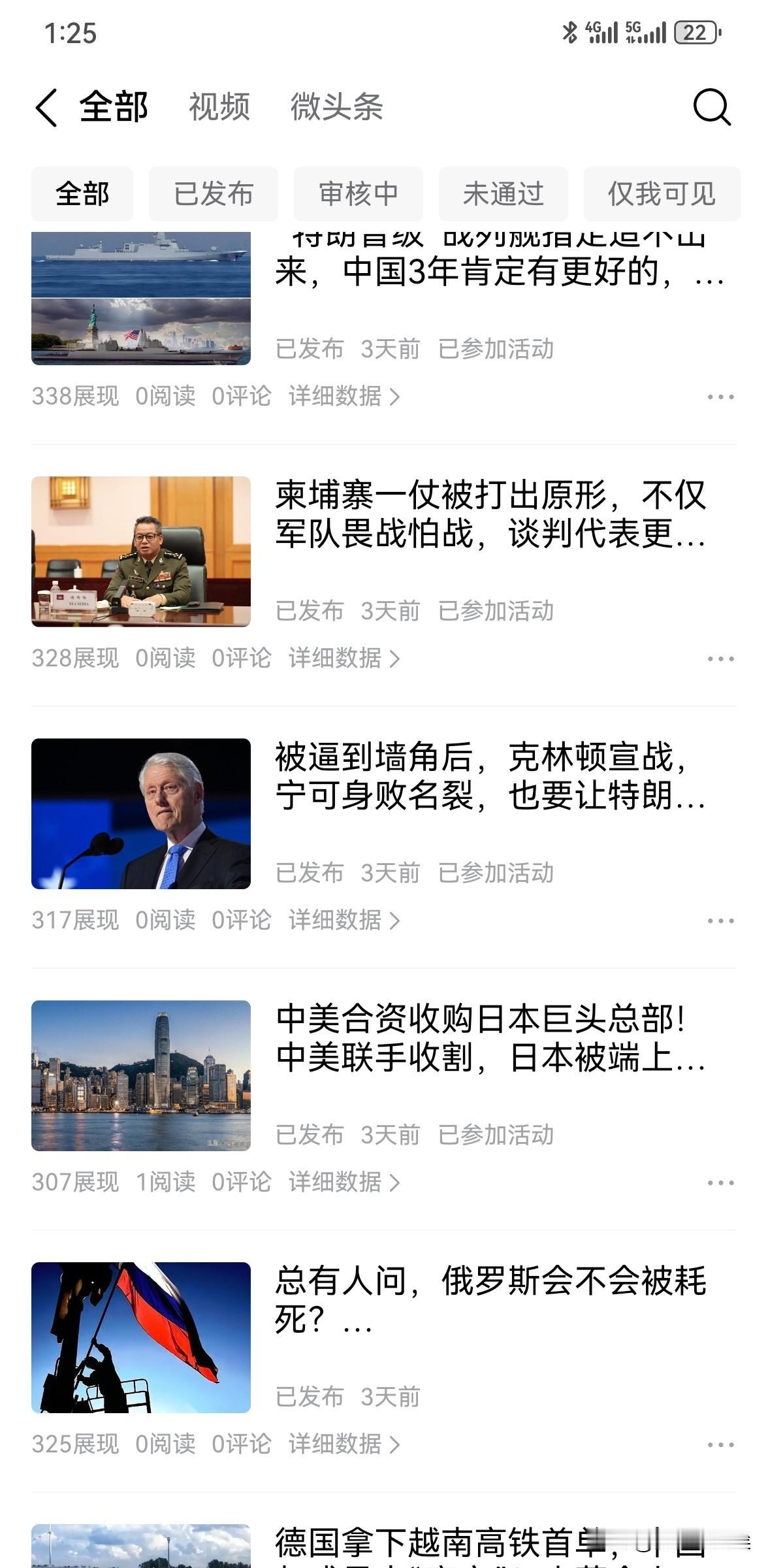The width and height of the screenshot is (768, 1568).
Task: Filter by 审核中 chip
Action: click(x=358, y=194)
